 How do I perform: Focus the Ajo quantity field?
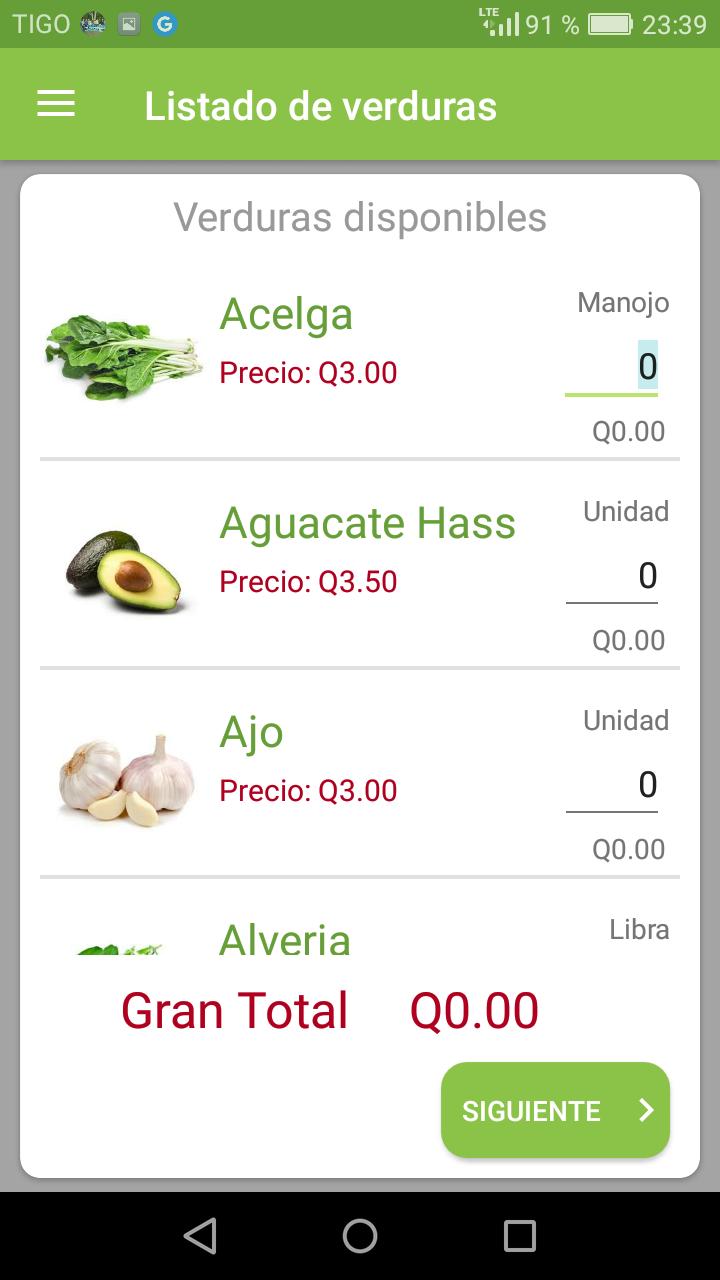click(x=611, y=785)
